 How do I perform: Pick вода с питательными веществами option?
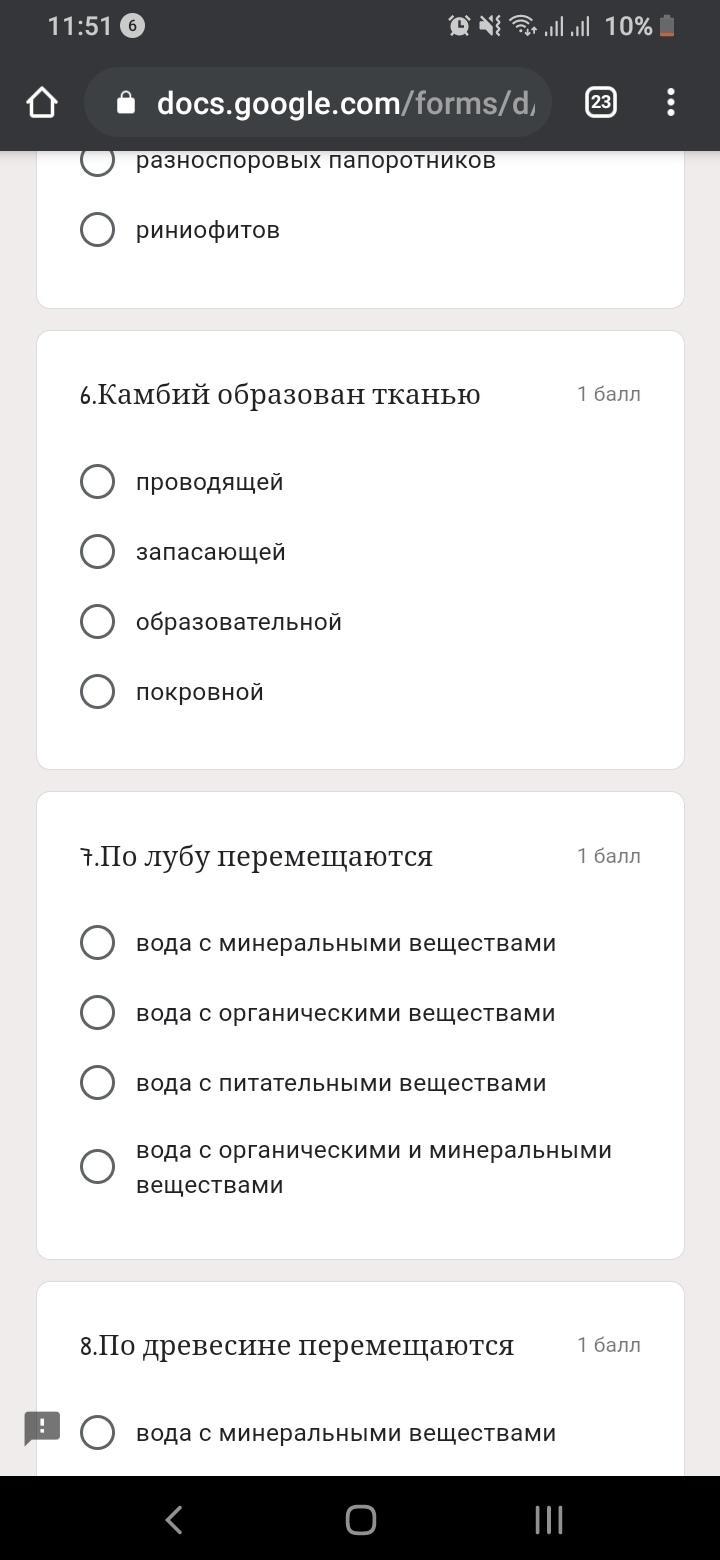tap(97, 1083)
